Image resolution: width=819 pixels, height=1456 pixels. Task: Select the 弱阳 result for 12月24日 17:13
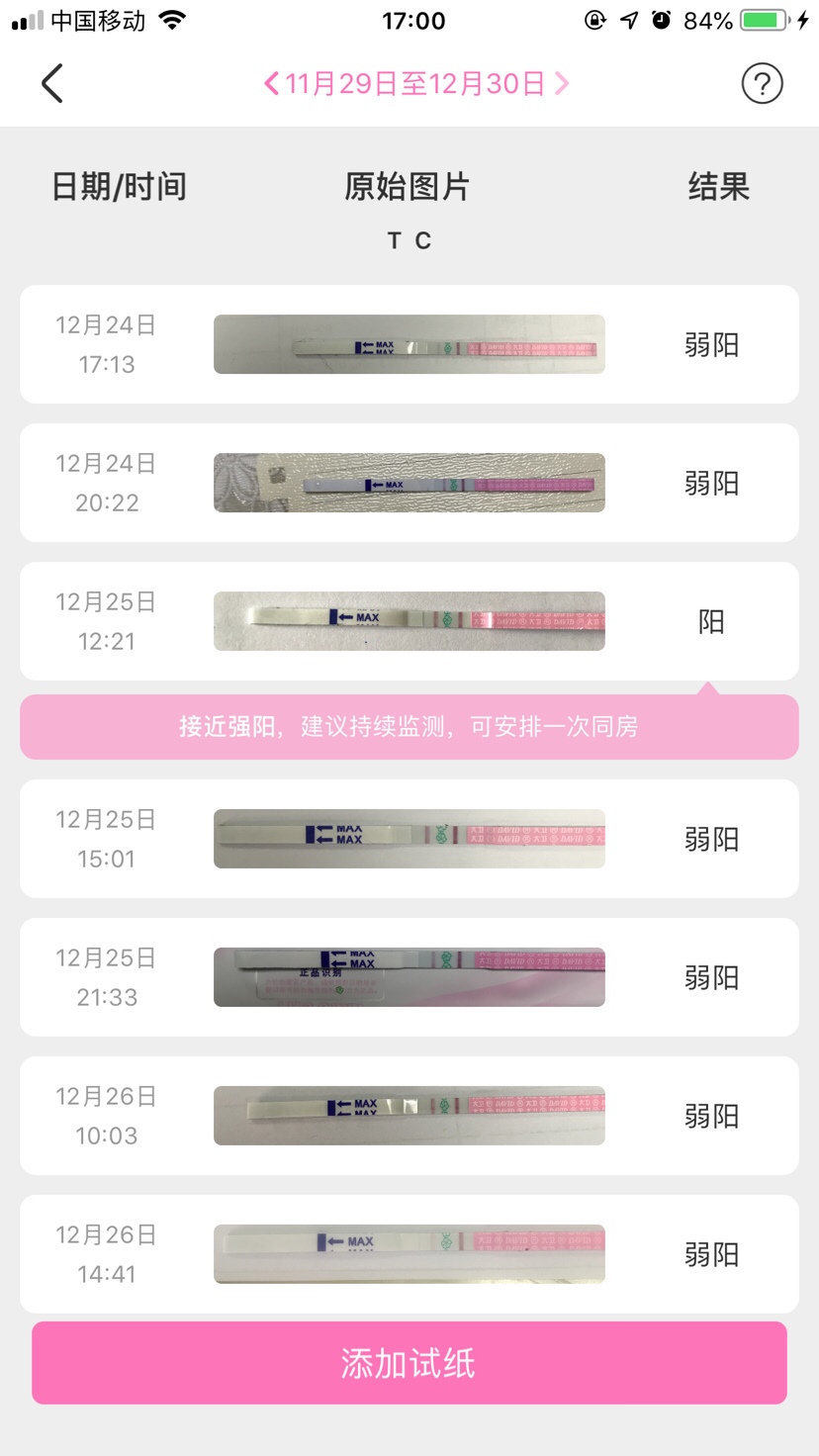click(x=710, y=344)
